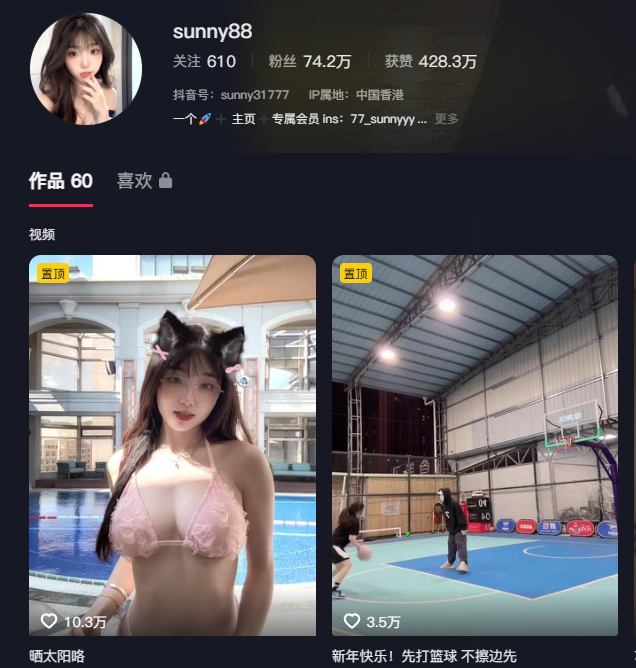This screenshot has width=636, height=668.
Task: View the 关注 610 following list
Action: click(204, 62)
